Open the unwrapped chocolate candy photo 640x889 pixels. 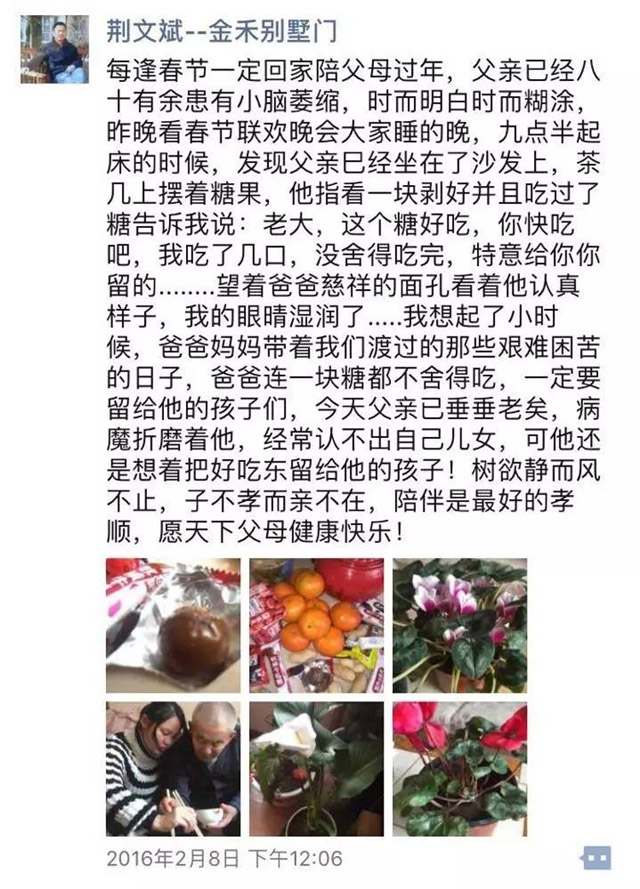[173, 626]
